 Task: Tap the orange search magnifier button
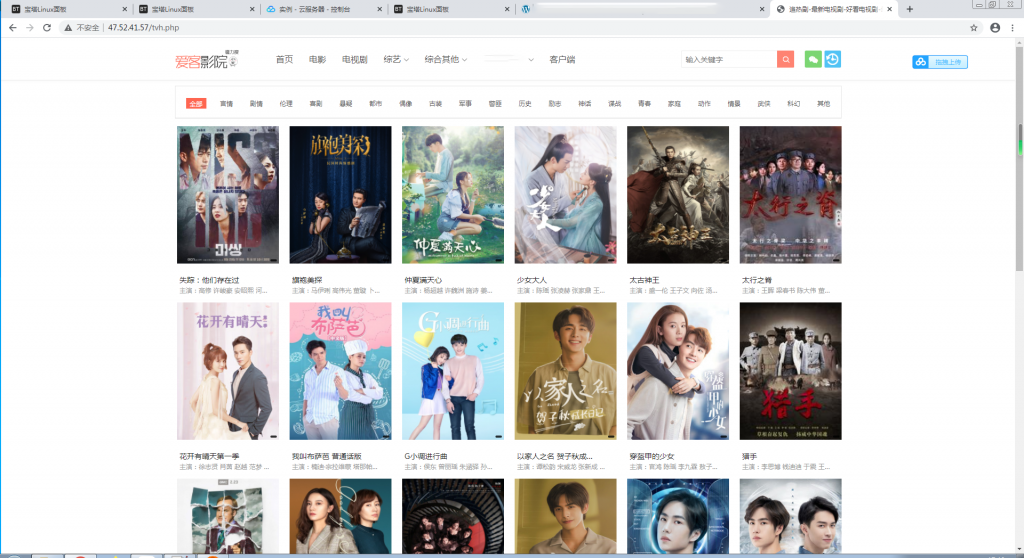785,60
